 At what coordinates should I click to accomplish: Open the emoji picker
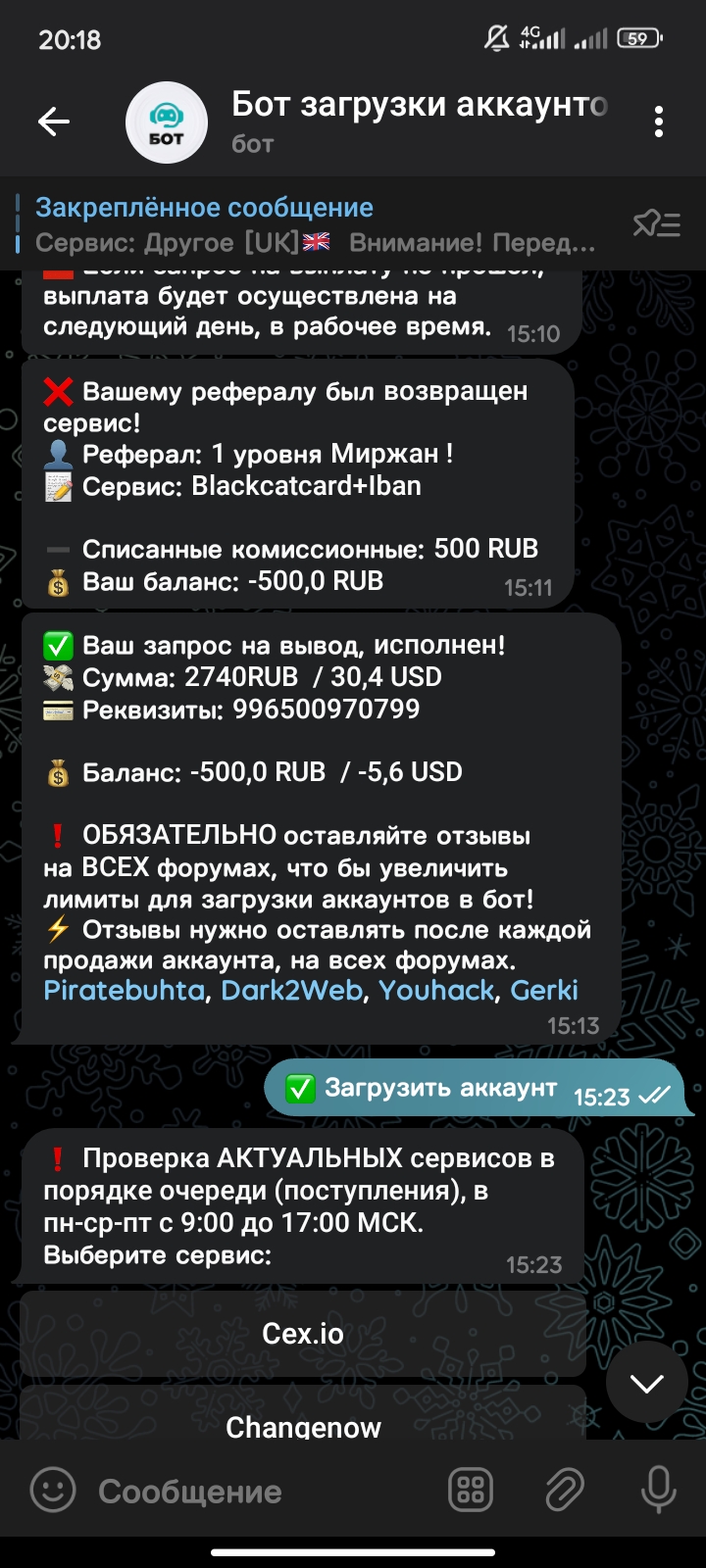[53, 1491]
